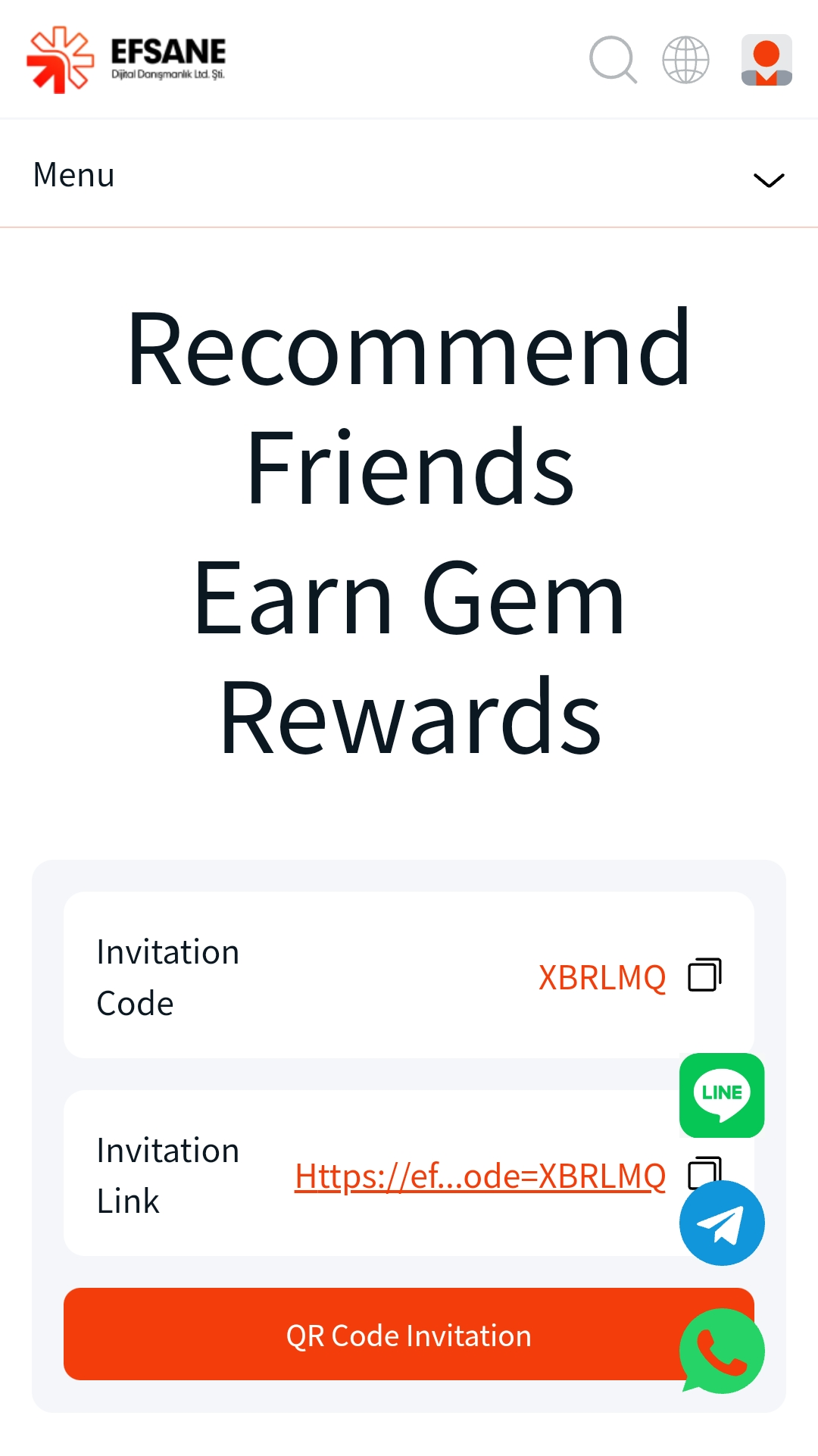Open the user profile avatar
The height and width of the screenshot is (1456, 818).
click(x=766, y=59)
